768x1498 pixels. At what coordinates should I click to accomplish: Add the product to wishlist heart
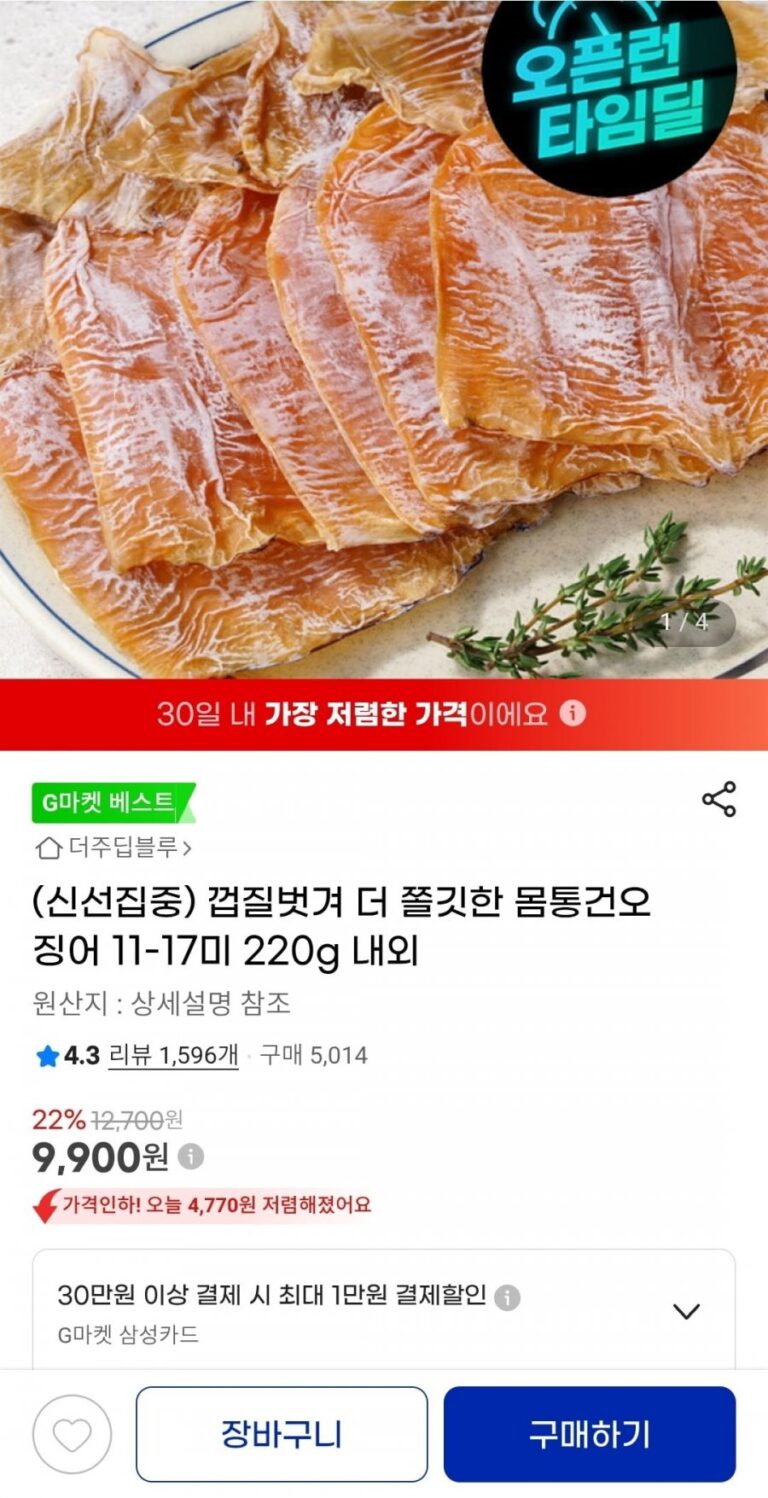pyautogui.click(x=72, y=1434)
